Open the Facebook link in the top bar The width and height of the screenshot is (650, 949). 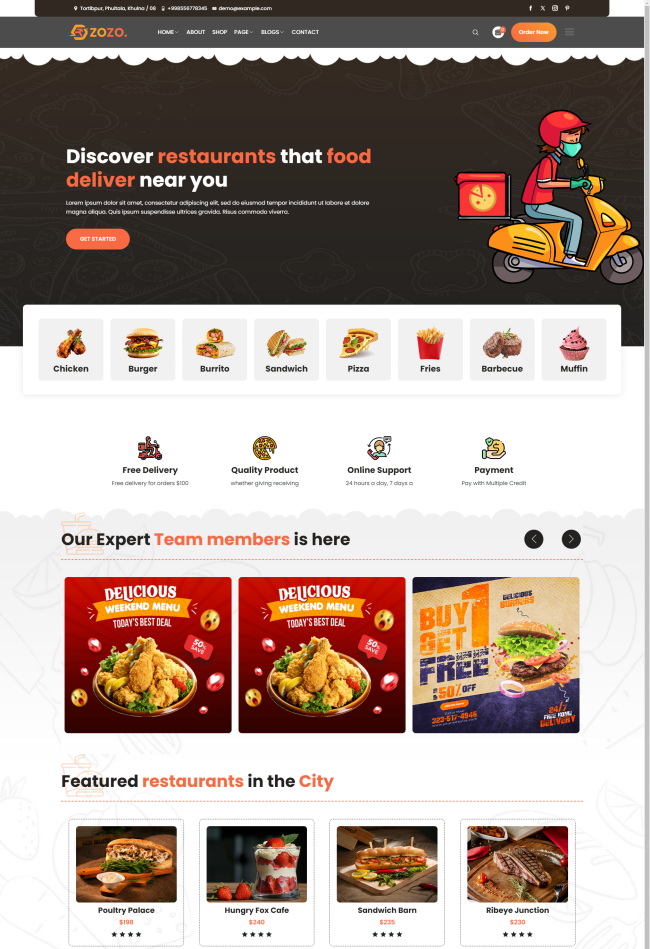[531, 8]
